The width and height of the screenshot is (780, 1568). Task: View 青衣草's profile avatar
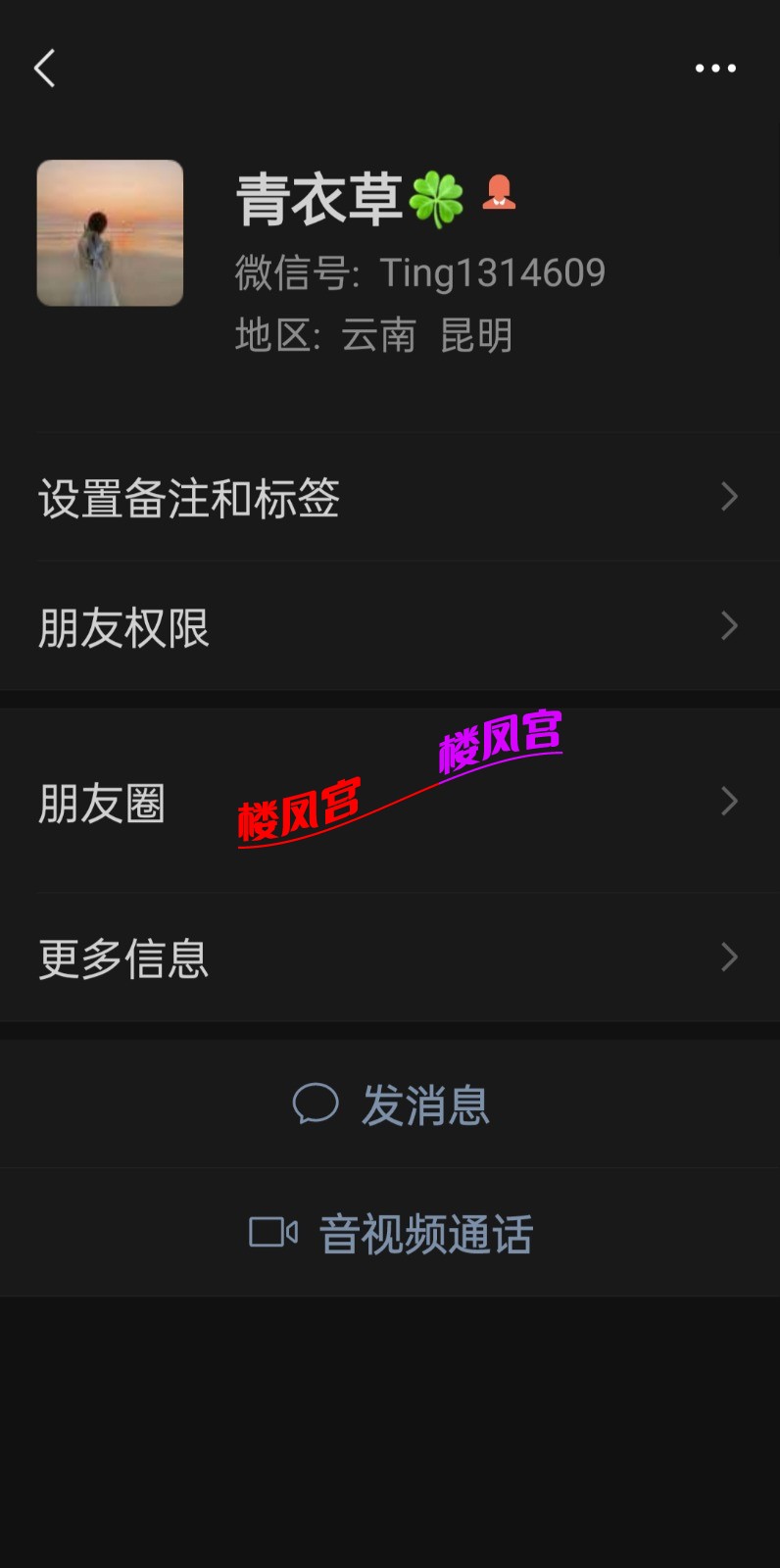coord(110,233)
